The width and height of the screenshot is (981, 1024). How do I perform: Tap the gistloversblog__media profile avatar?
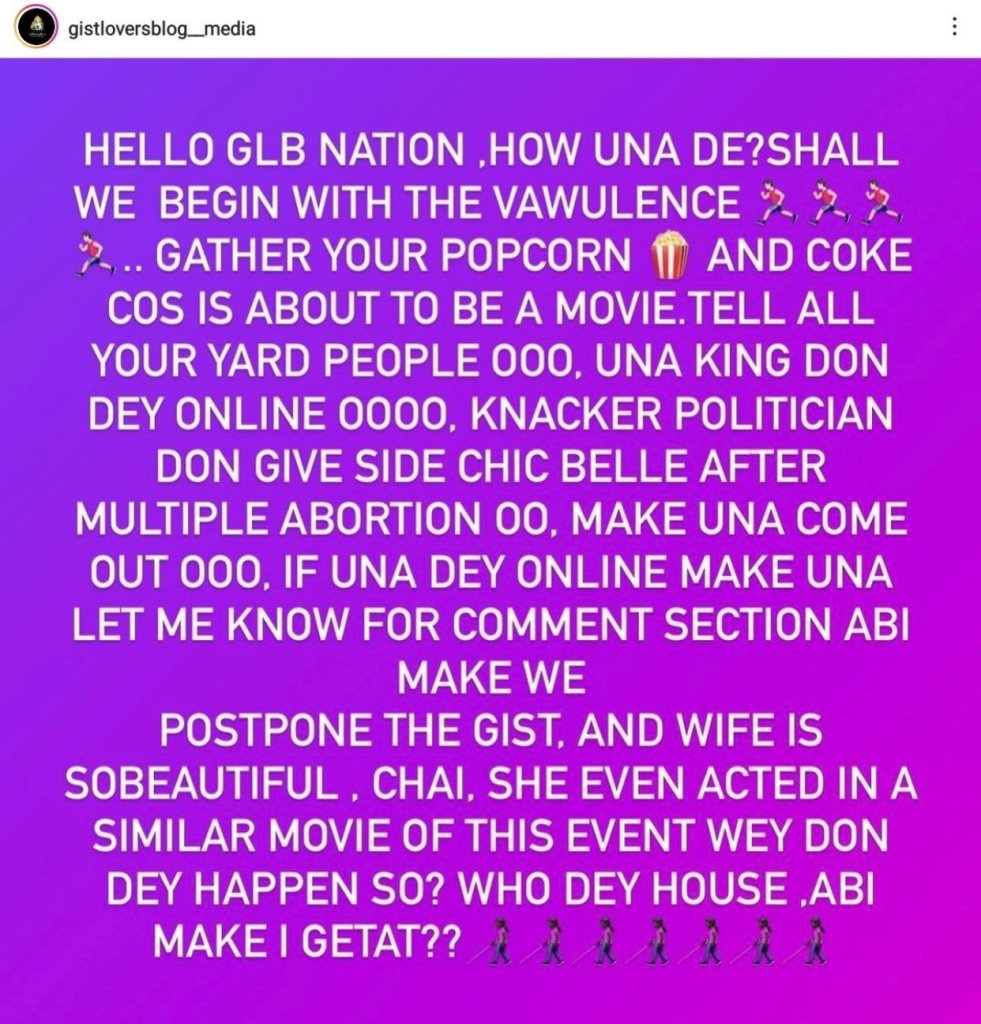tap(40, 28)
